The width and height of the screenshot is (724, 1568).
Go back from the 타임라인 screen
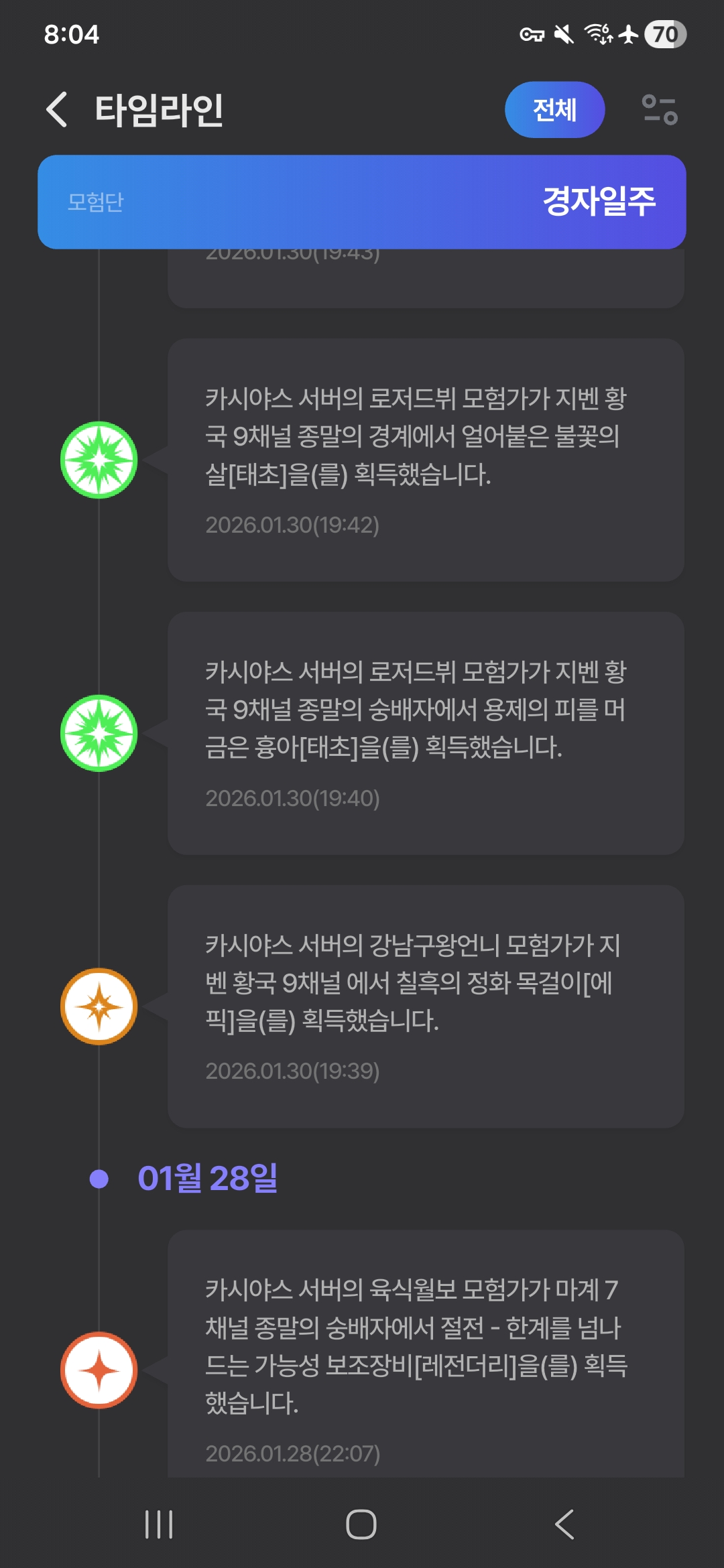[58, 109]
